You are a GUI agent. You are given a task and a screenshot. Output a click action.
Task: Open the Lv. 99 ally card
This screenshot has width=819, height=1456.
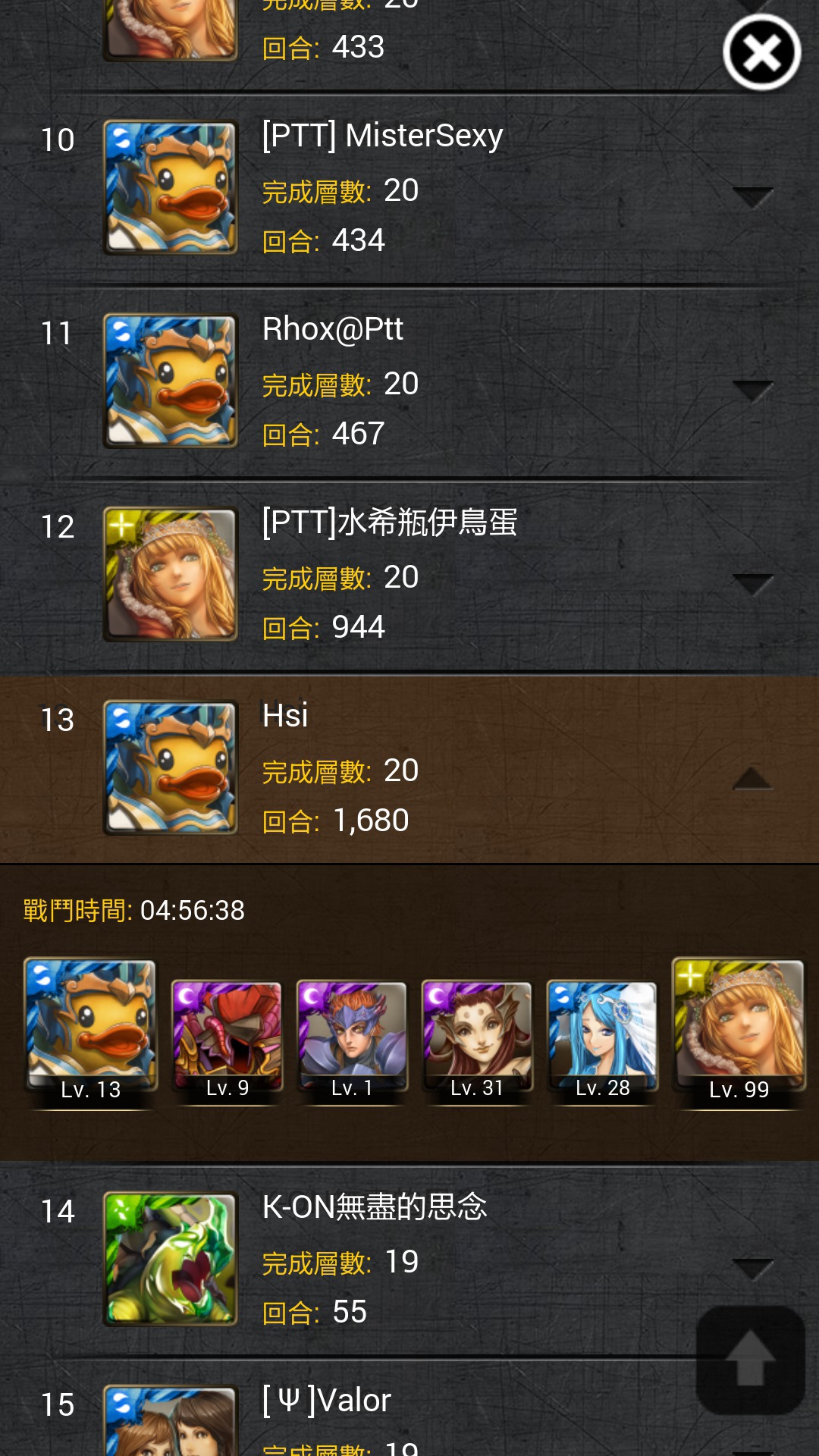(739, 1031)
